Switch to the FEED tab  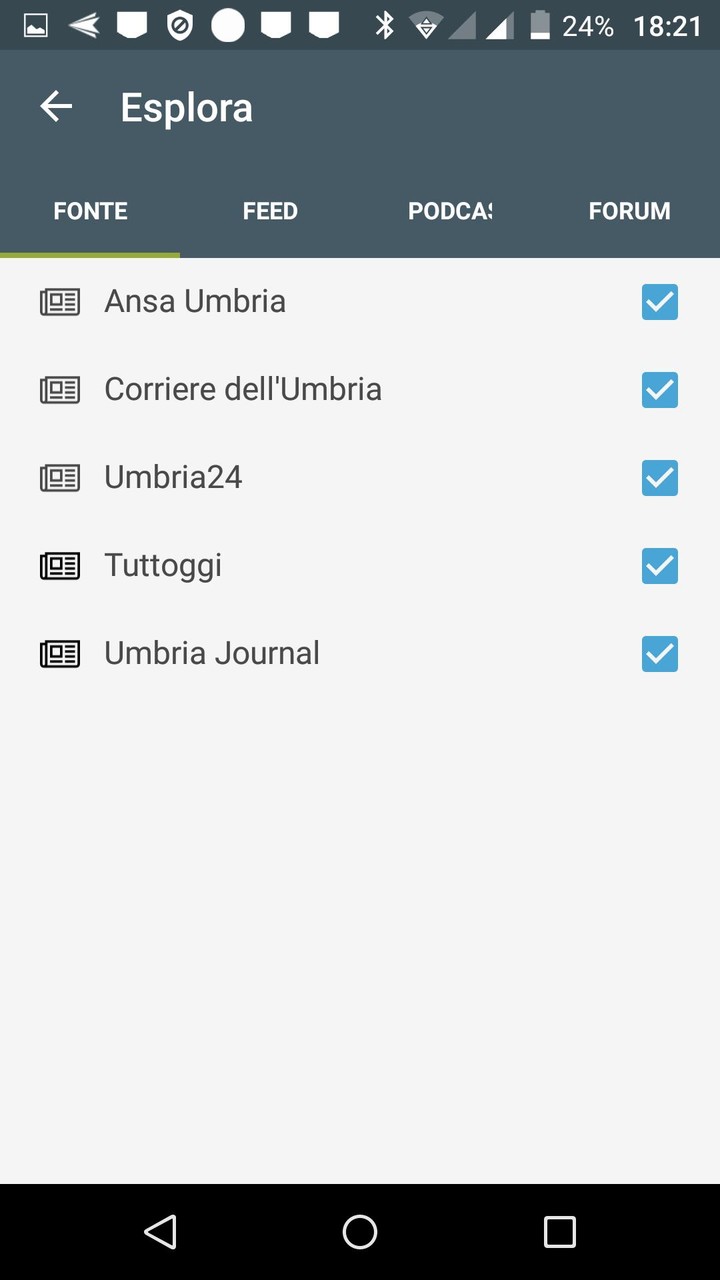click(x=269, y=210)
